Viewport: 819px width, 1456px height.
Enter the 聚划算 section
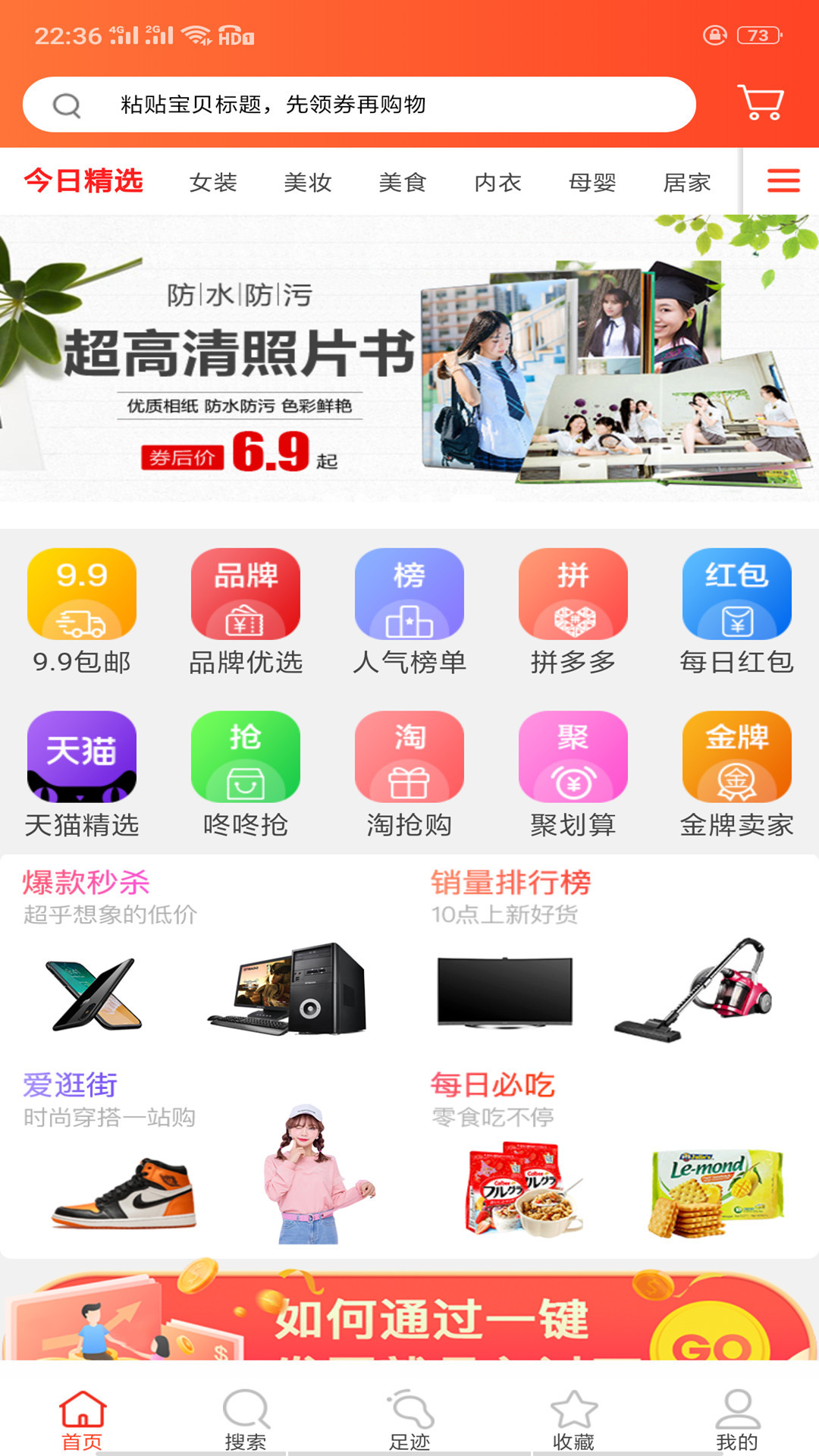(x=573, y=774)
